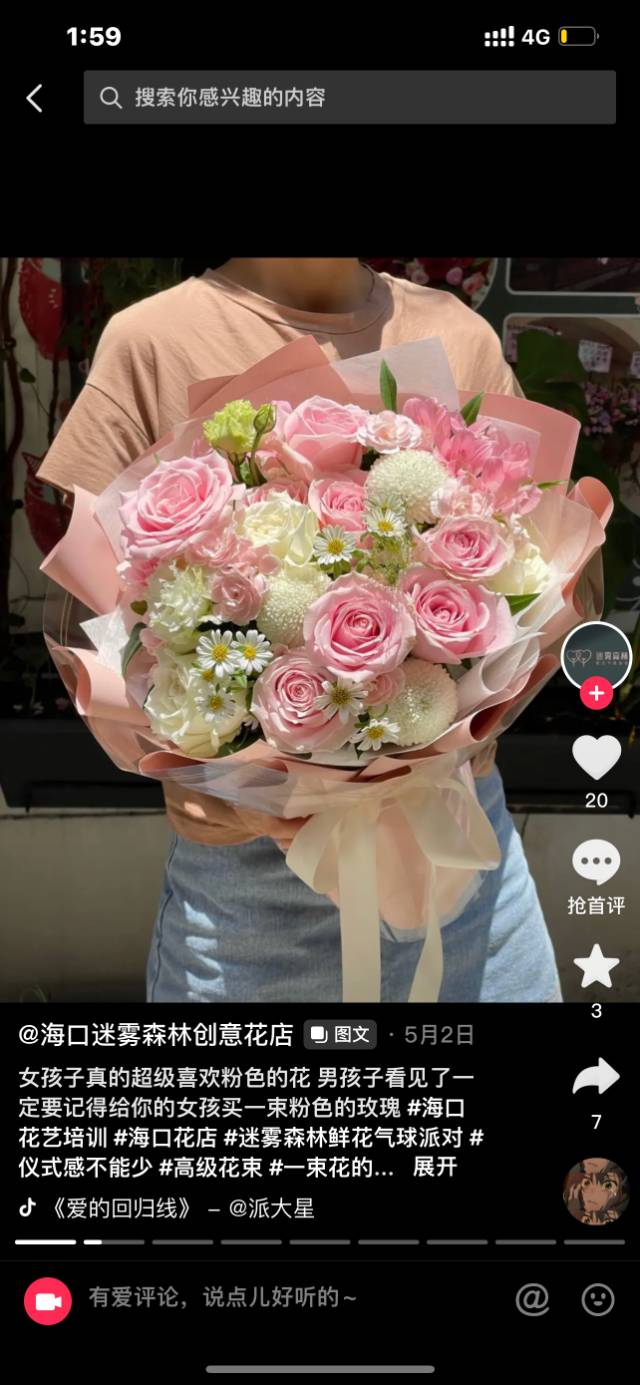Expand the caption with 展开
The image size is (640, 1385).
click(435, 1167)
